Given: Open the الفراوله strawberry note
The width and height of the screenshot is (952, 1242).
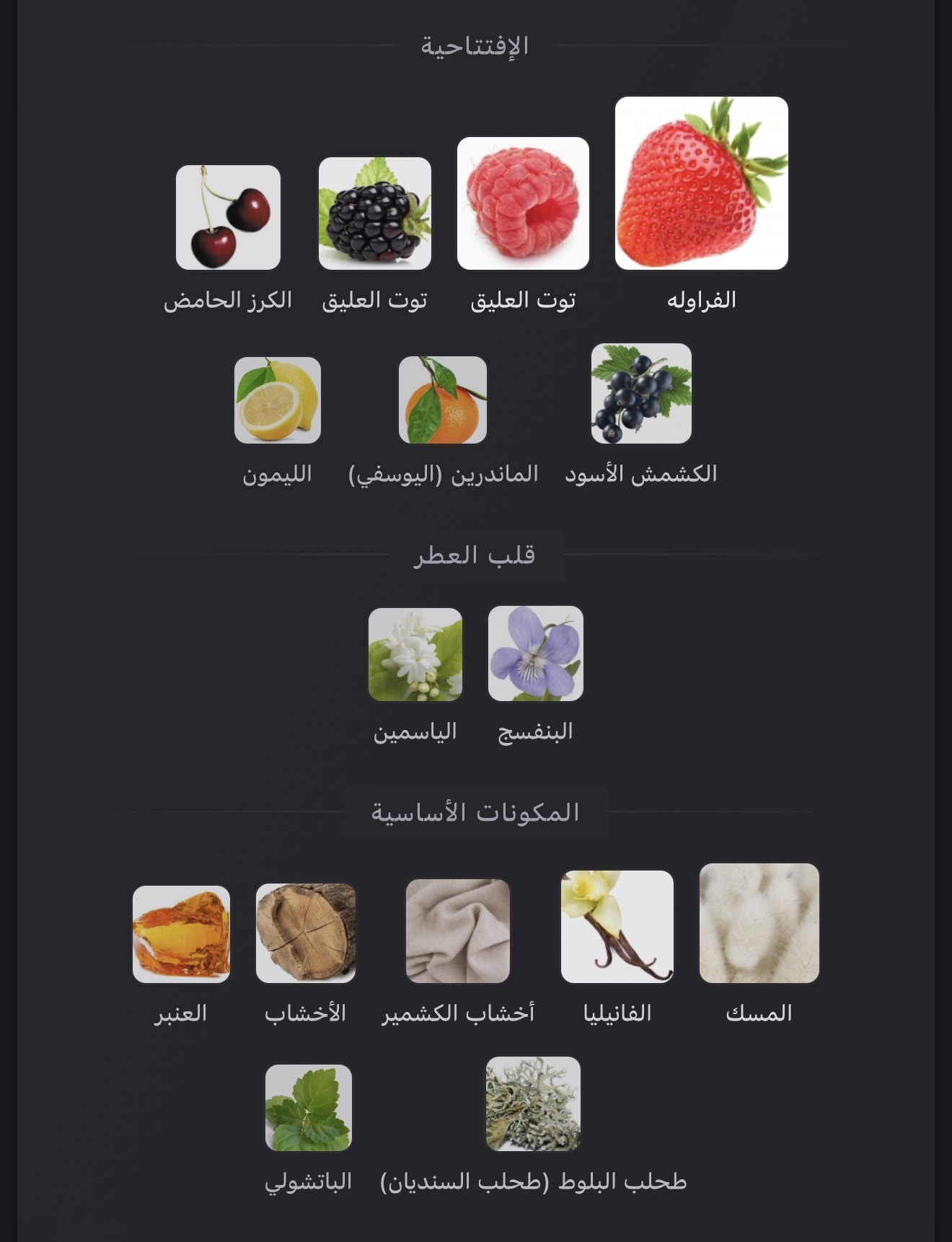Looking at the screenshot, I should pyautogui.click(x=701, y=183).
